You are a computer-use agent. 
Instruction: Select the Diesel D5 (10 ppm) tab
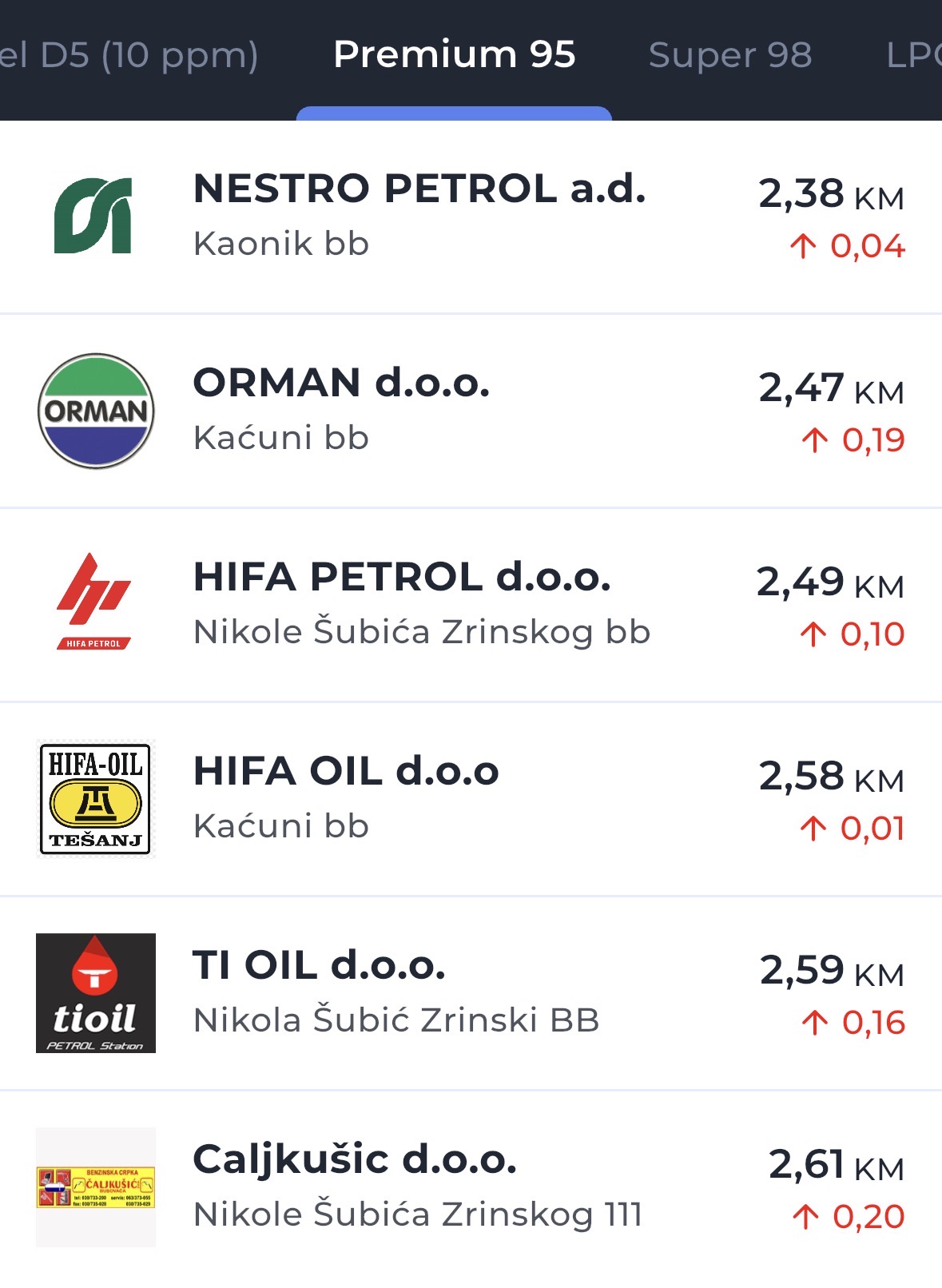128,55
